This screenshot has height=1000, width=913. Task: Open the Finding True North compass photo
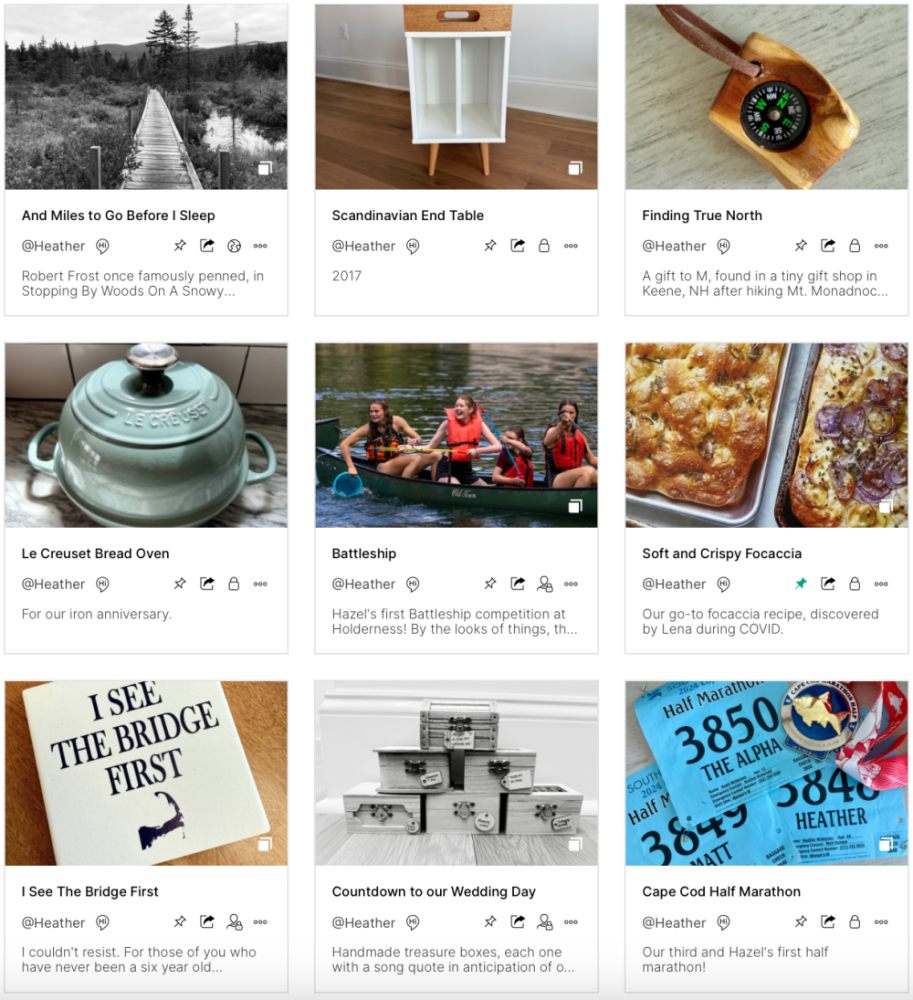pyautogui.click(x=766, y=97)
